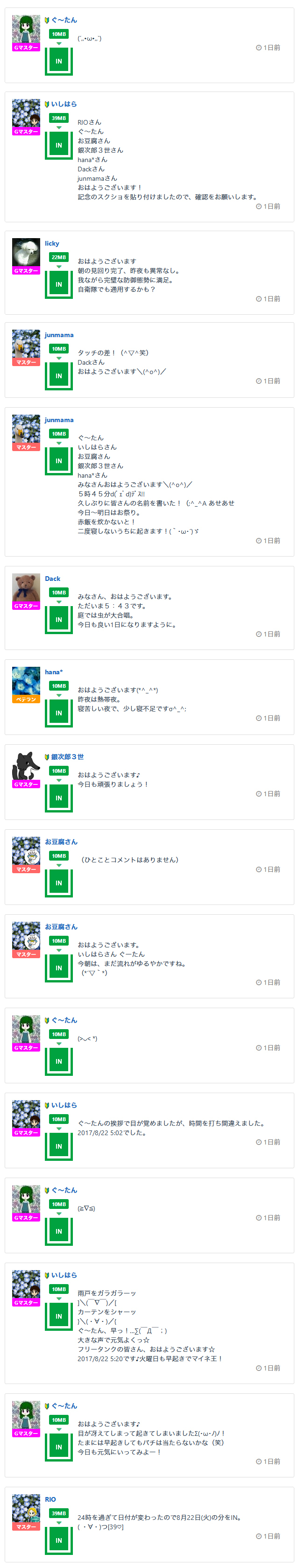Visit hana*'s profile link
This screenshot has height=1568, width=299.
[x=54, y=672]
